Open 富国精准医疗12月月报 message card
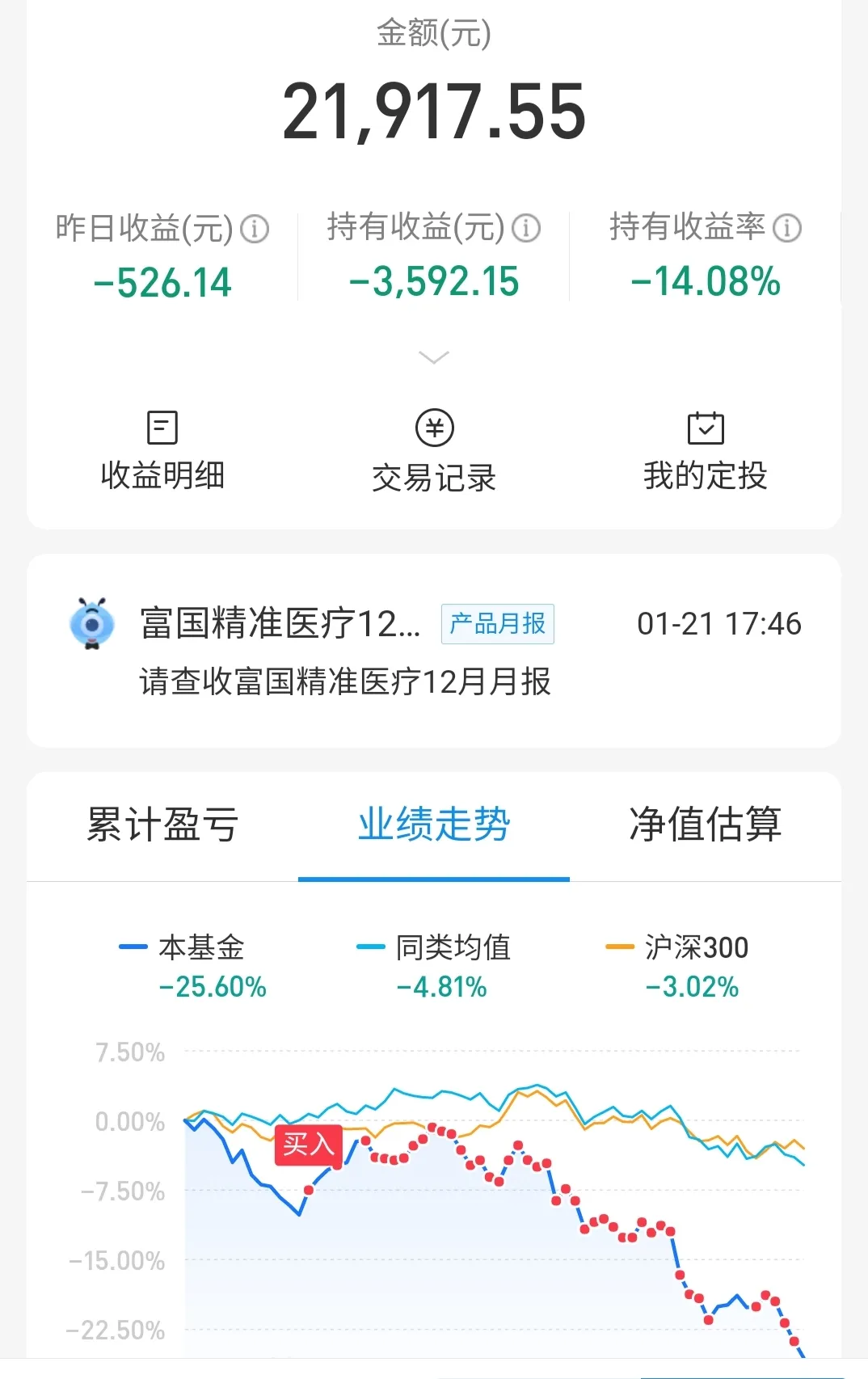The width and height of the screenshot is (868, 1379). tap(434, 651)
